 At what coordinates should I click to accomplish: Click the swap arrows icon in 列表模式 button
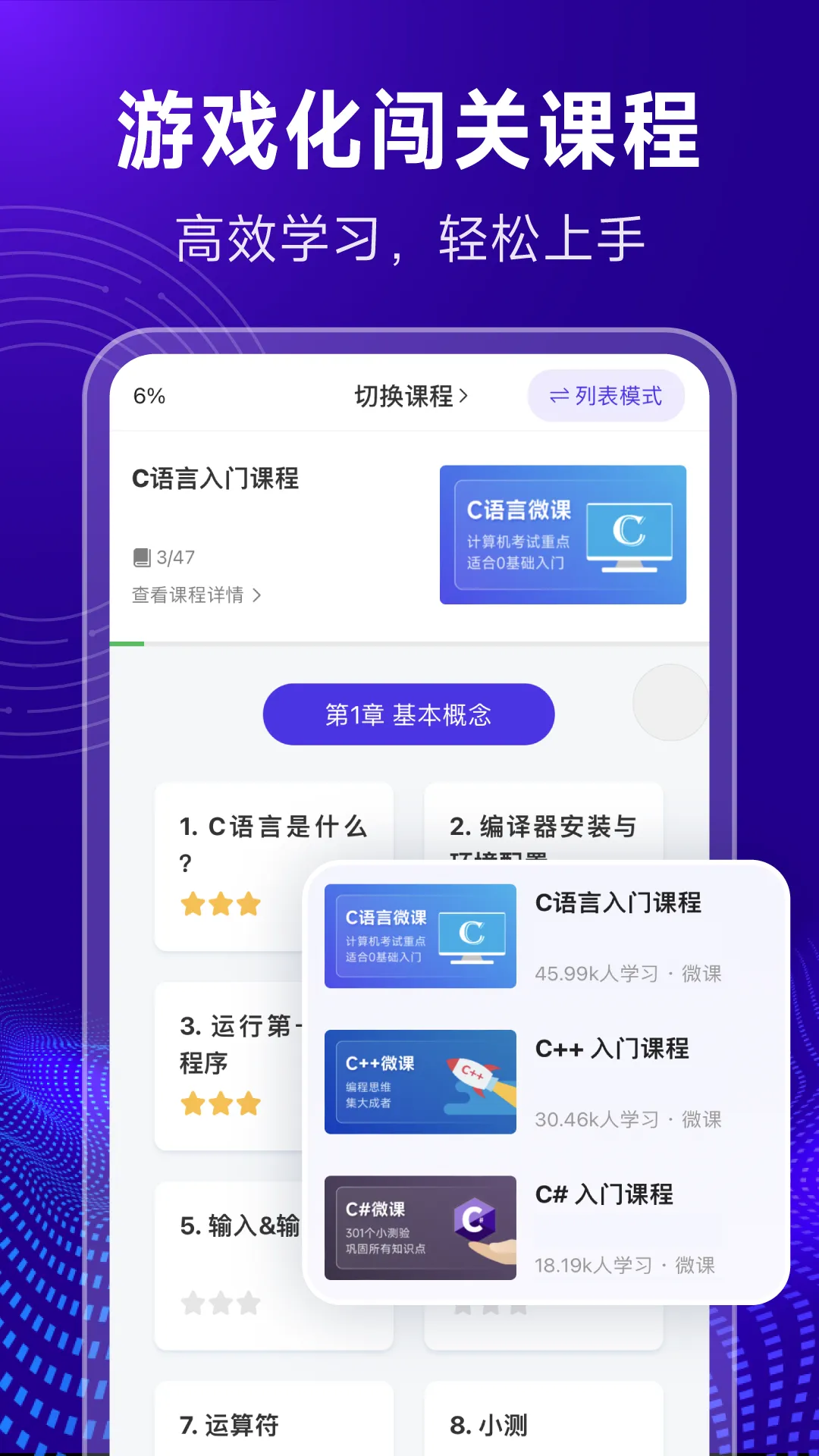coord(559,395)
